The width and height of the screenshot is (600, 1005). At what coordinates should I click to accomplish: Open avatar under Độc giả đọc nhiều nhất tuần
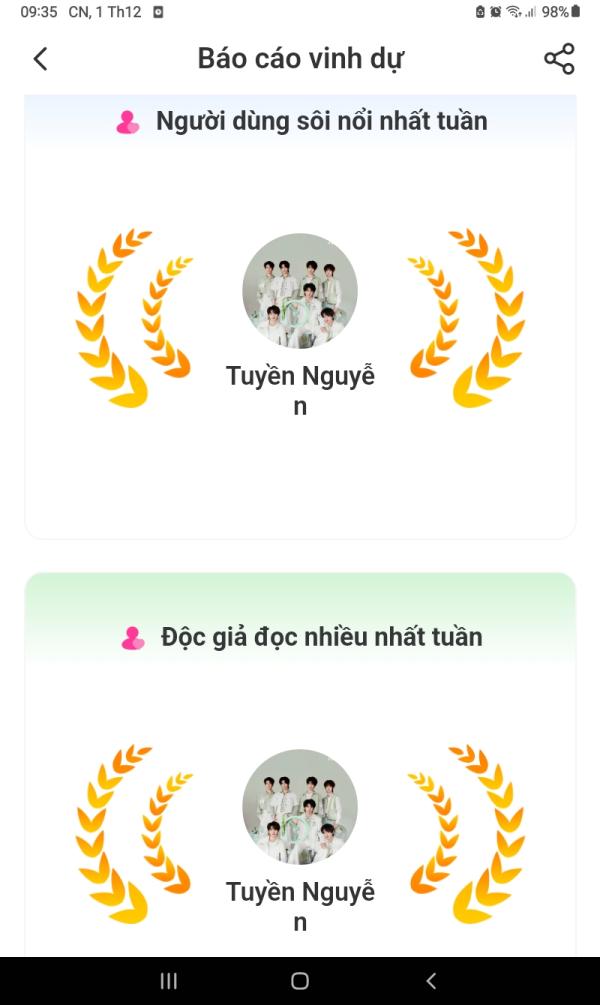pyautogui.click(x=300, y=806)
